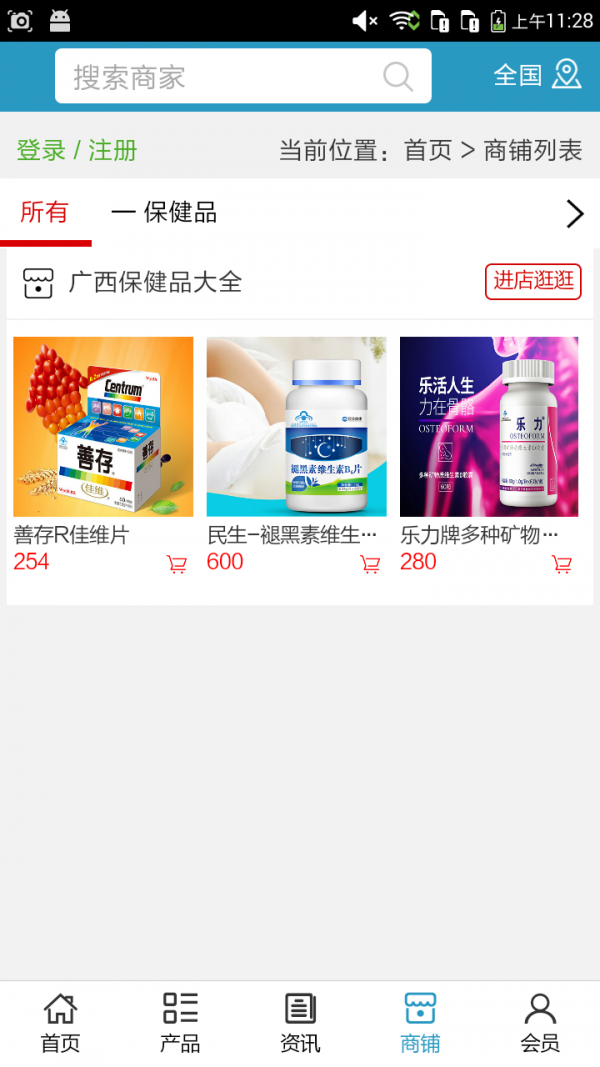Expand more categories with the arrow
Image resolution: width=600 pixels, height=1067 pixels.
coord(574,213)
